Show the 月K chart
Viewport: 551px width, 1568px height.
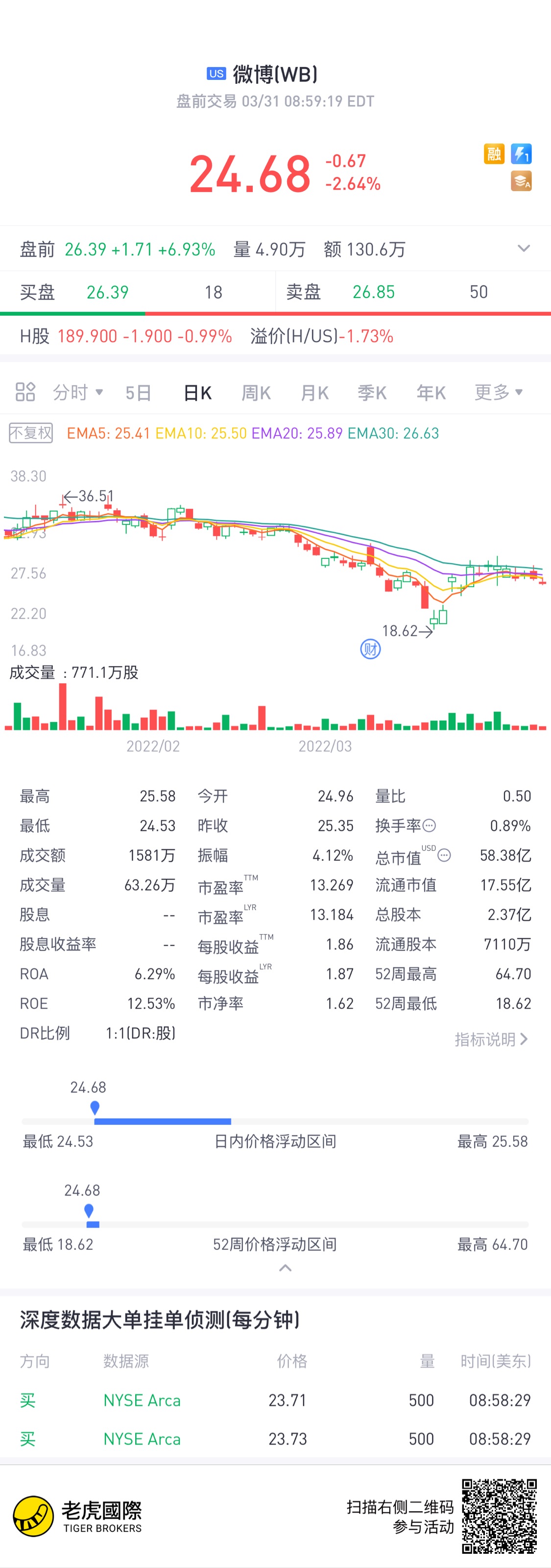314,393
